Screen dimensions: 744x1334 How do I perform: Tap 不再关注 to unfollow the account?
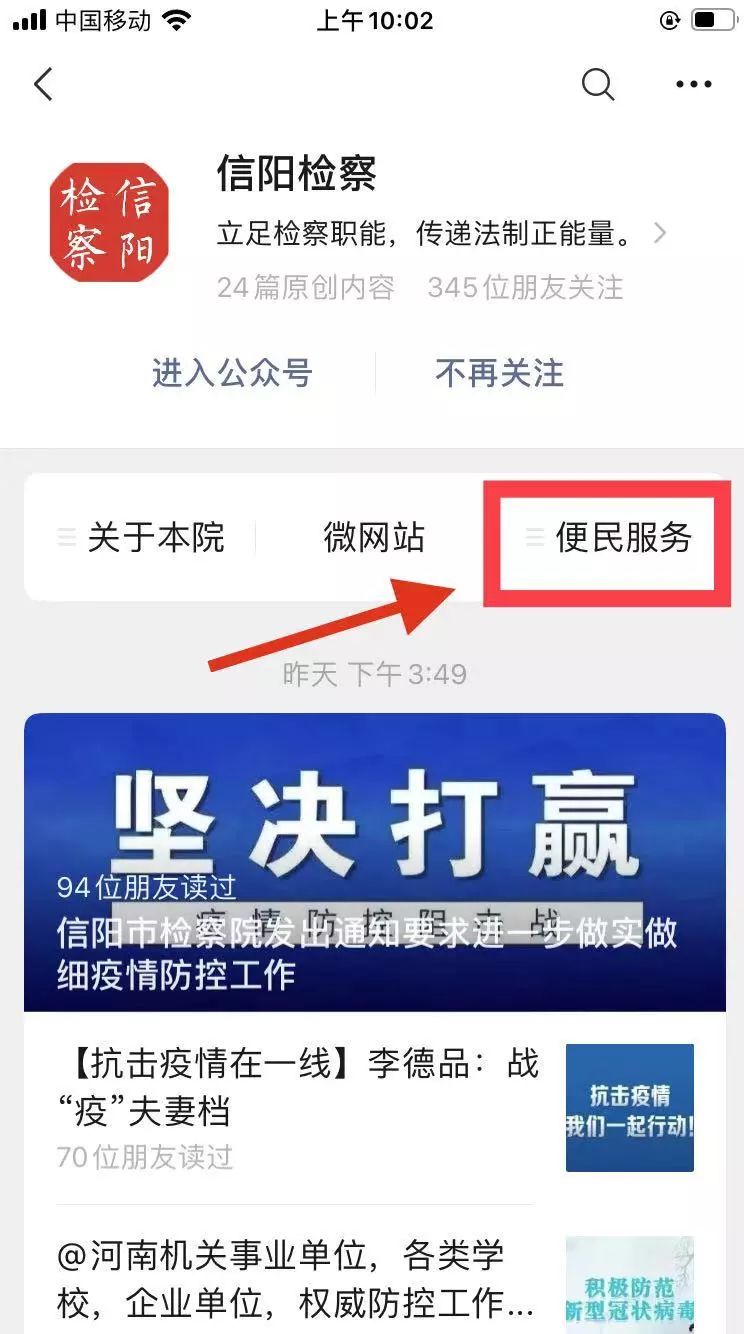[x=499, y=373]
